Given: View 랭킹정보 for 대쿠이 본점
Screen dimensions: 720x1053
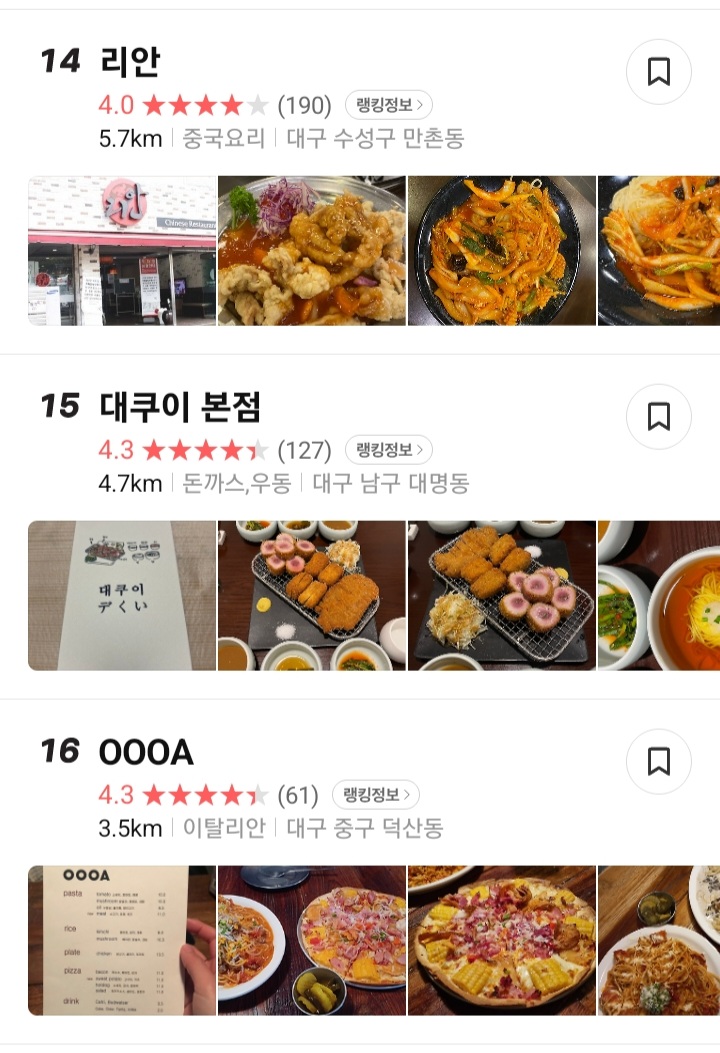Looking at the screenshot, I should coord(388,449).
